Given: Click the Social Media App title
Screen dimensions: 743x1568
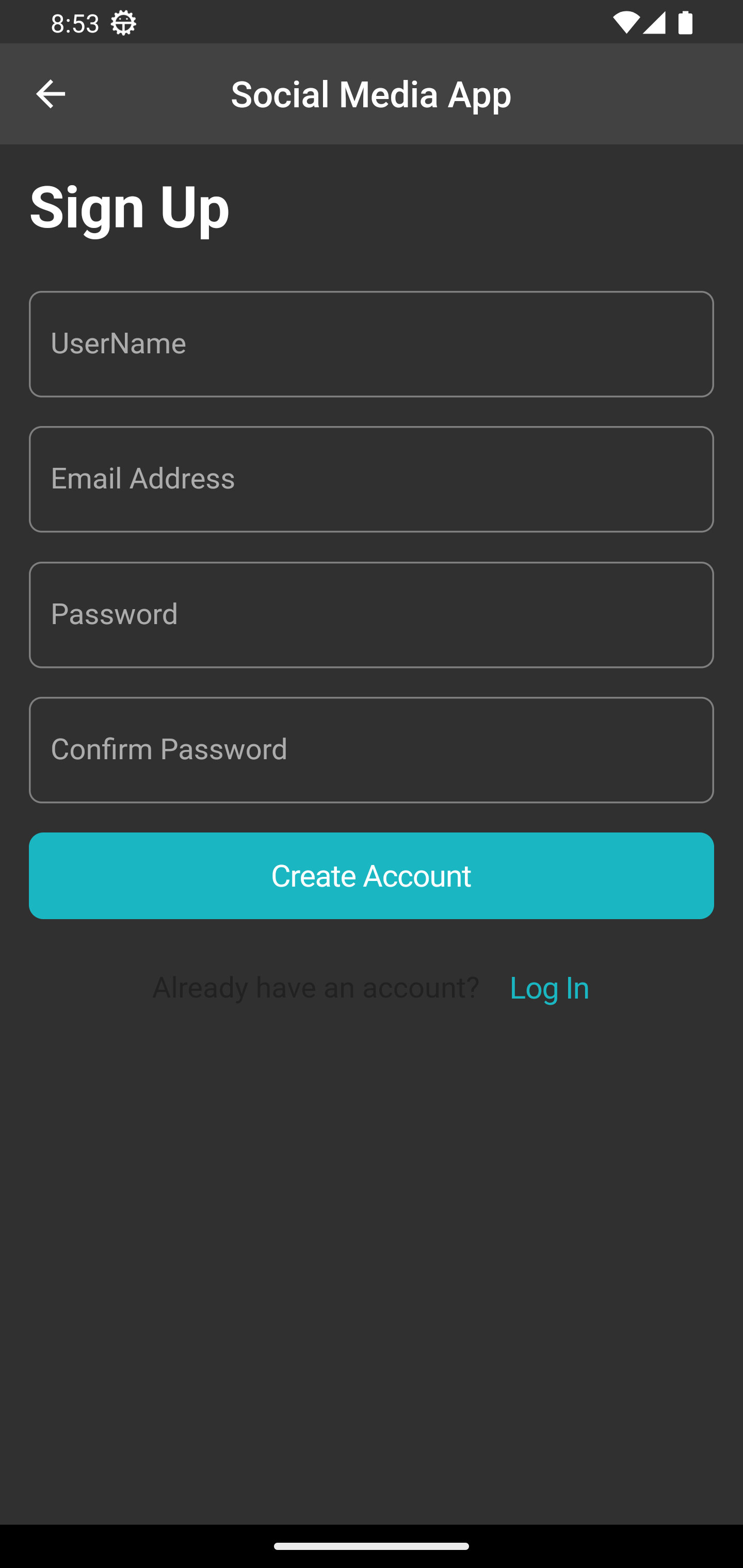Looking at the screenshot, I should [x=371, y=94].
